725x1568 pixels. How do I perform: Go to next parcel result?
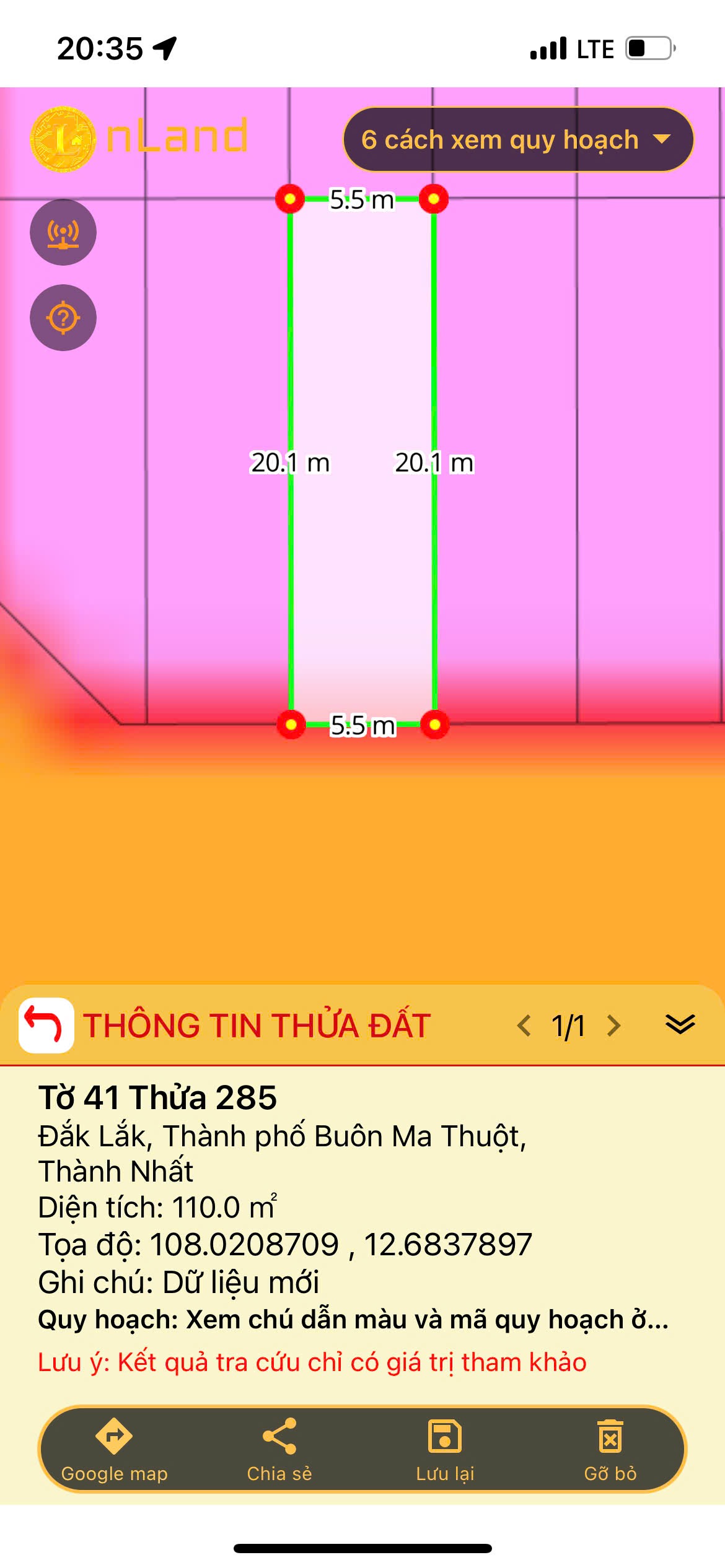click(x=613, y=1026)
